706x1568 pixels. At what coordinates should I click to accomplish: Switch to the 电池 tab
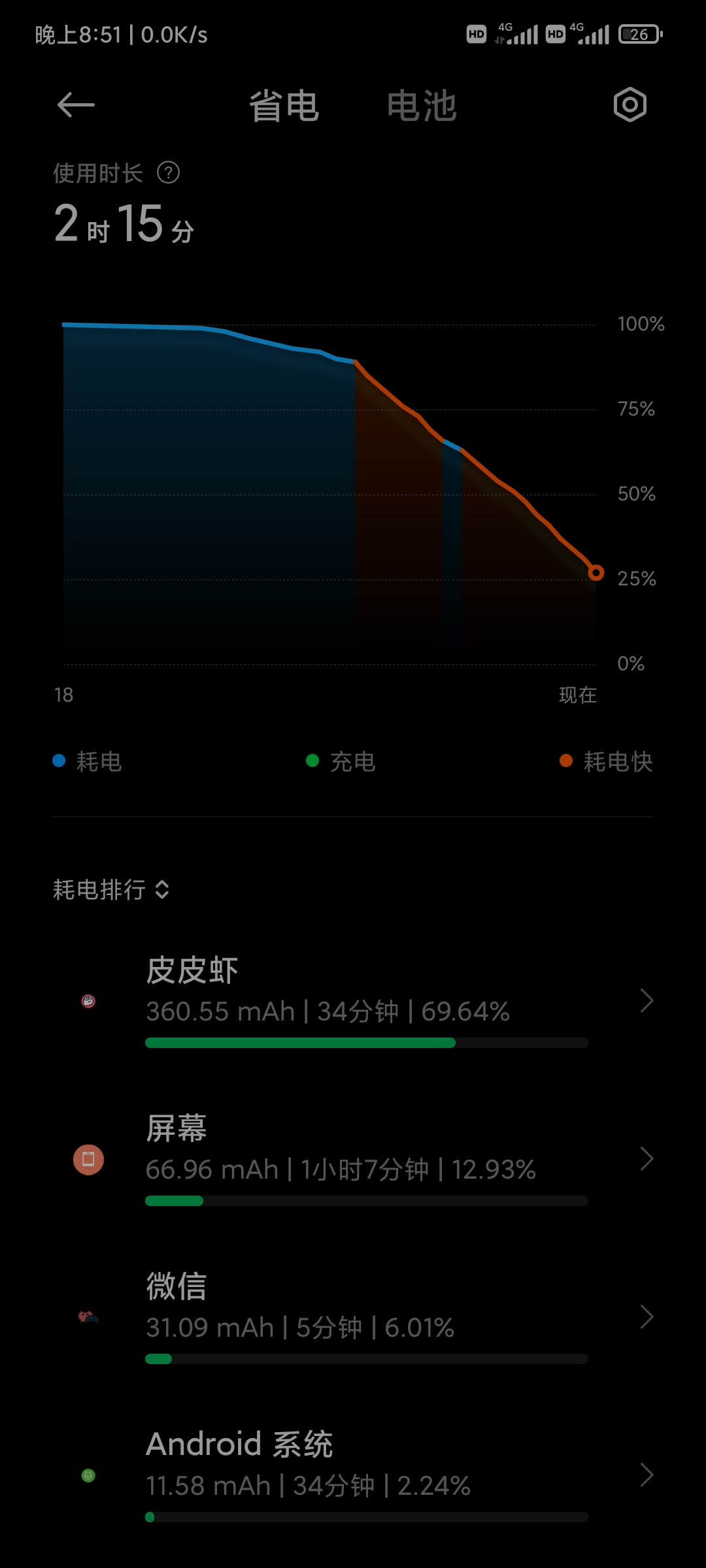[x=422, y=106]
